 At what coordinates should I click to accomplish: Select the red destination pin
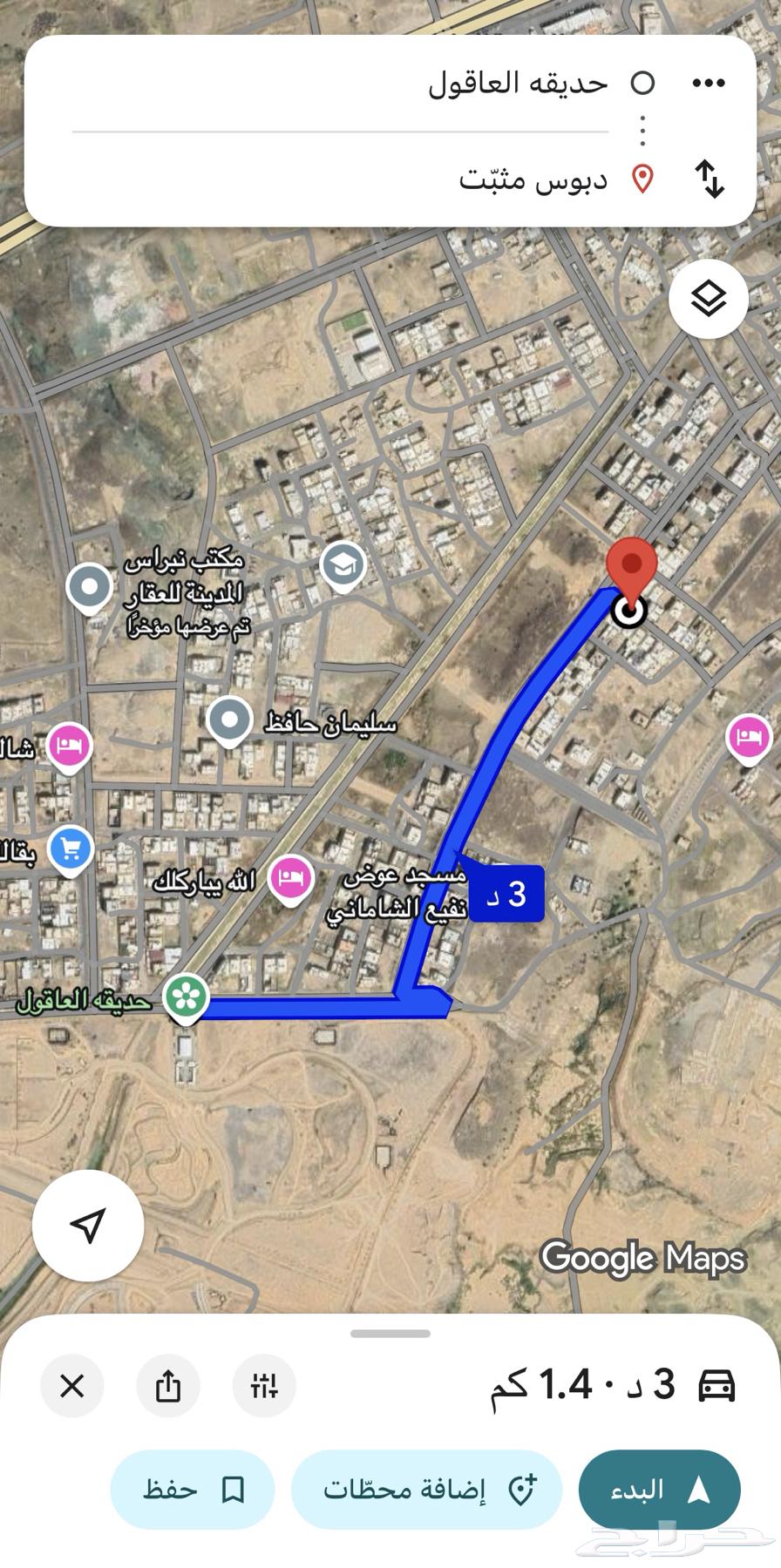click(631, 566)
